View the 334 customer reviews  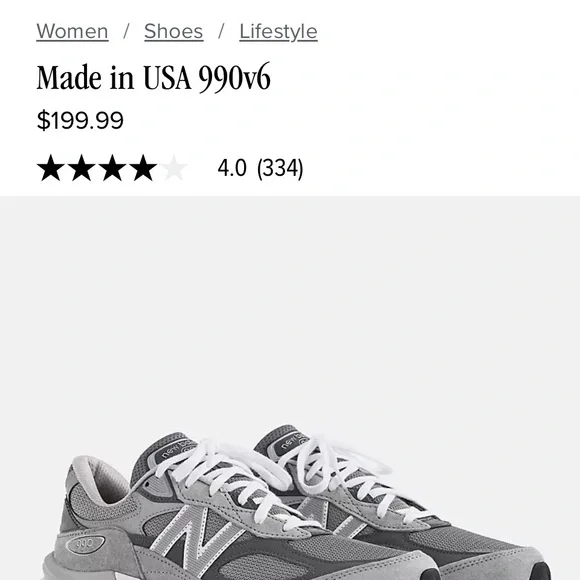[x=280, y=168]
